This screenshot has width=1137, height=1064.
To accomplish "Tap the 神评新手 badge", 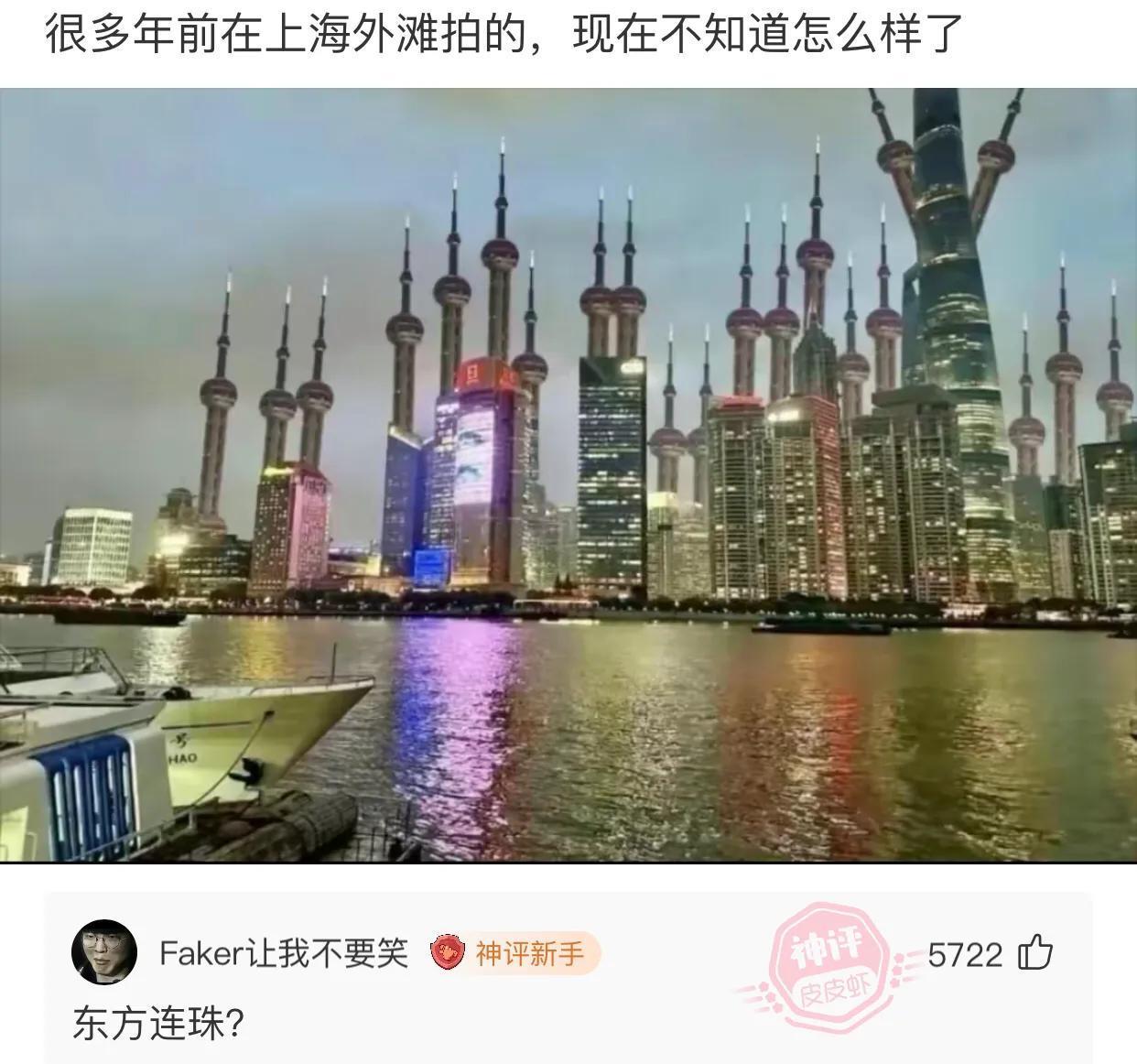I will [x=515, y=953].
